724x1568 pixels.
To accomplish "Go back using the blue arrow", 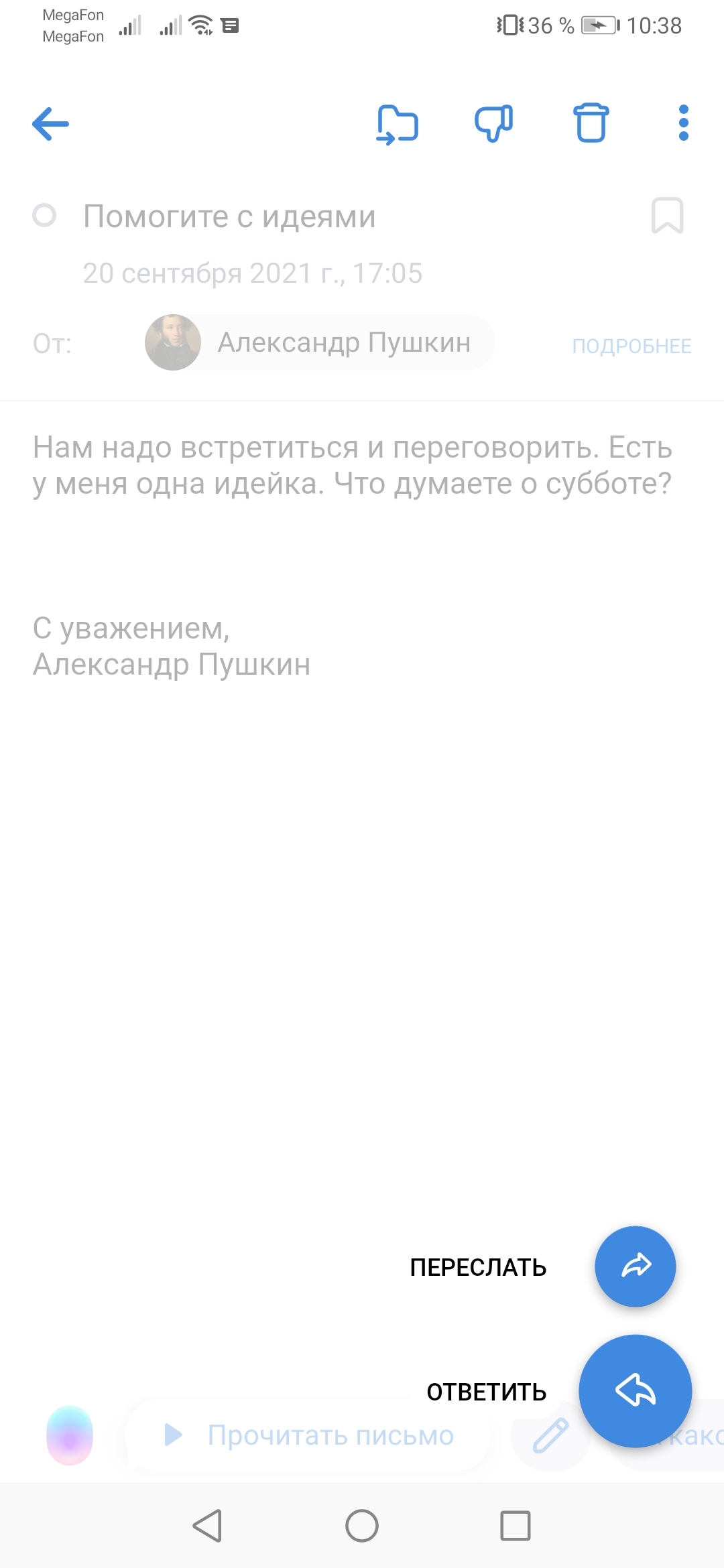I will [x=50, y=124].
